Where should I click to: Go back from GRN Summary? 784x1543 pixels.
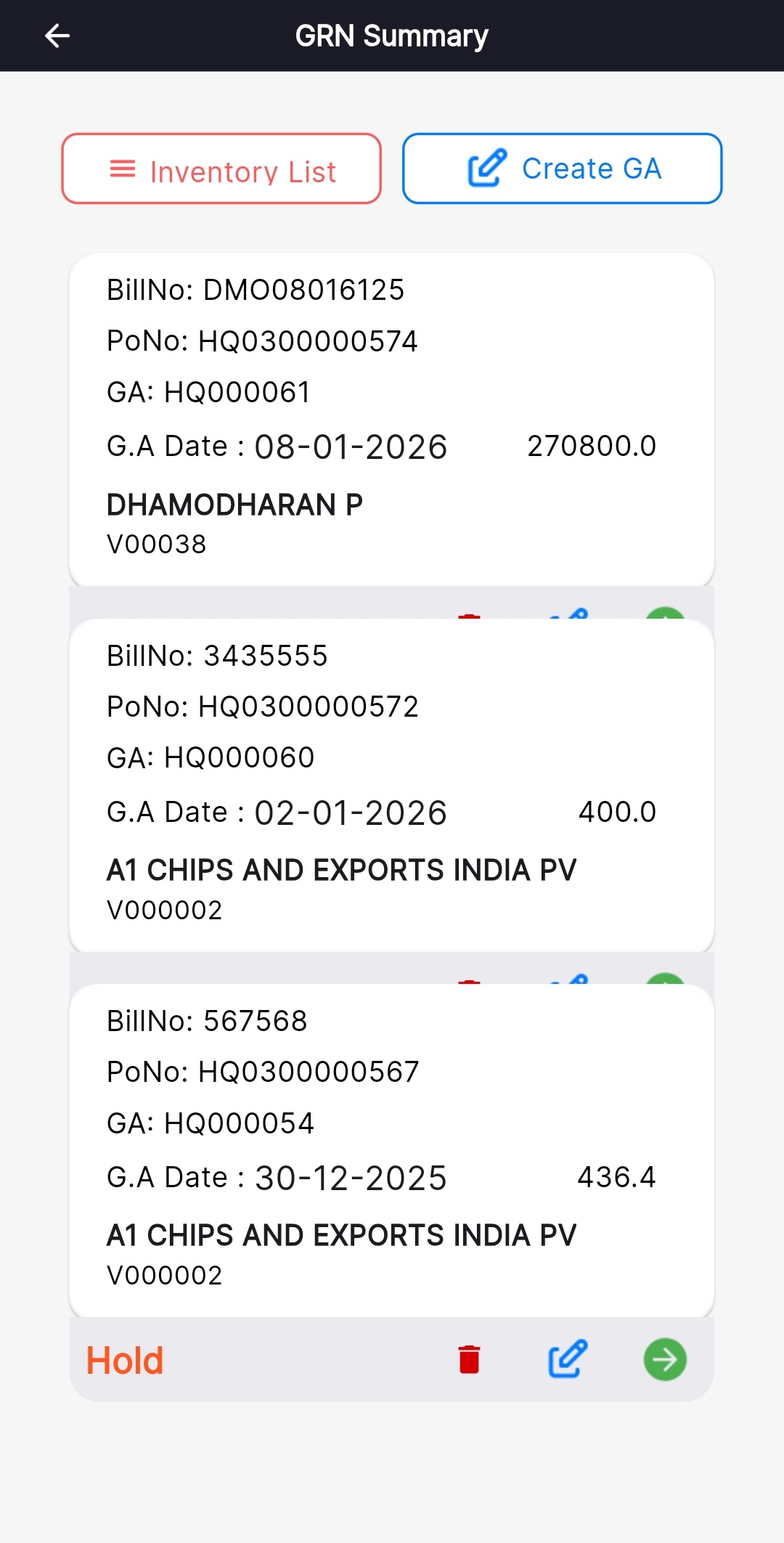[57, 36]
